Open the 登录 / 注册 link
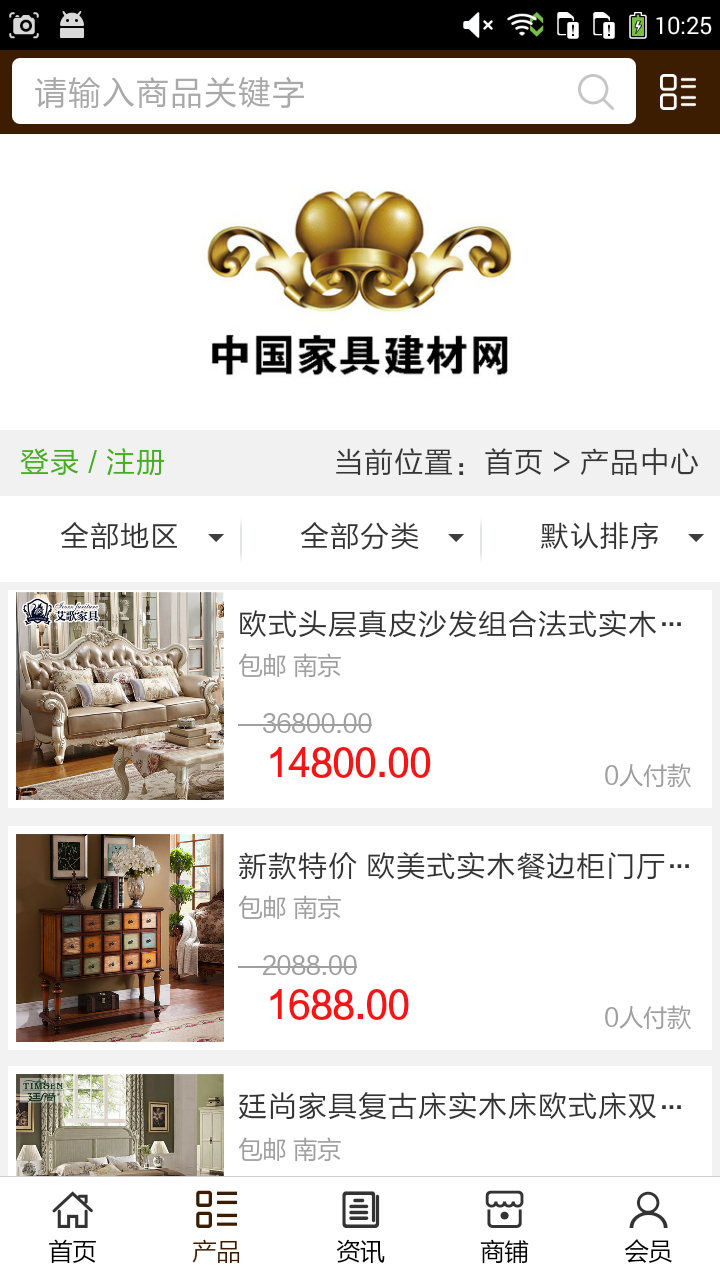The height and width of the screenshot is (1280, 720). tap(92, 463)
